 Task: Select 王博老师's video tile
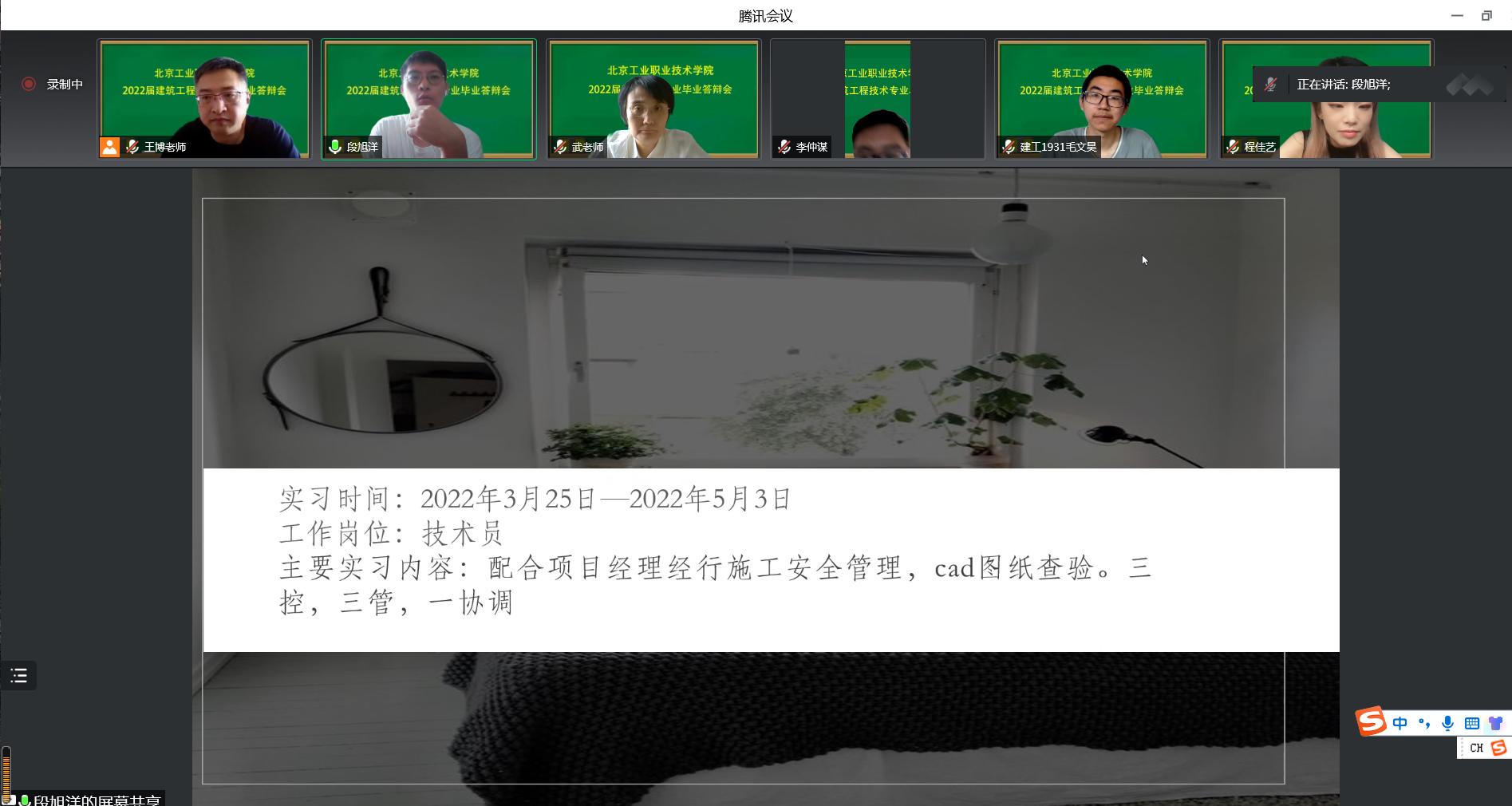(x=204, y=99)
